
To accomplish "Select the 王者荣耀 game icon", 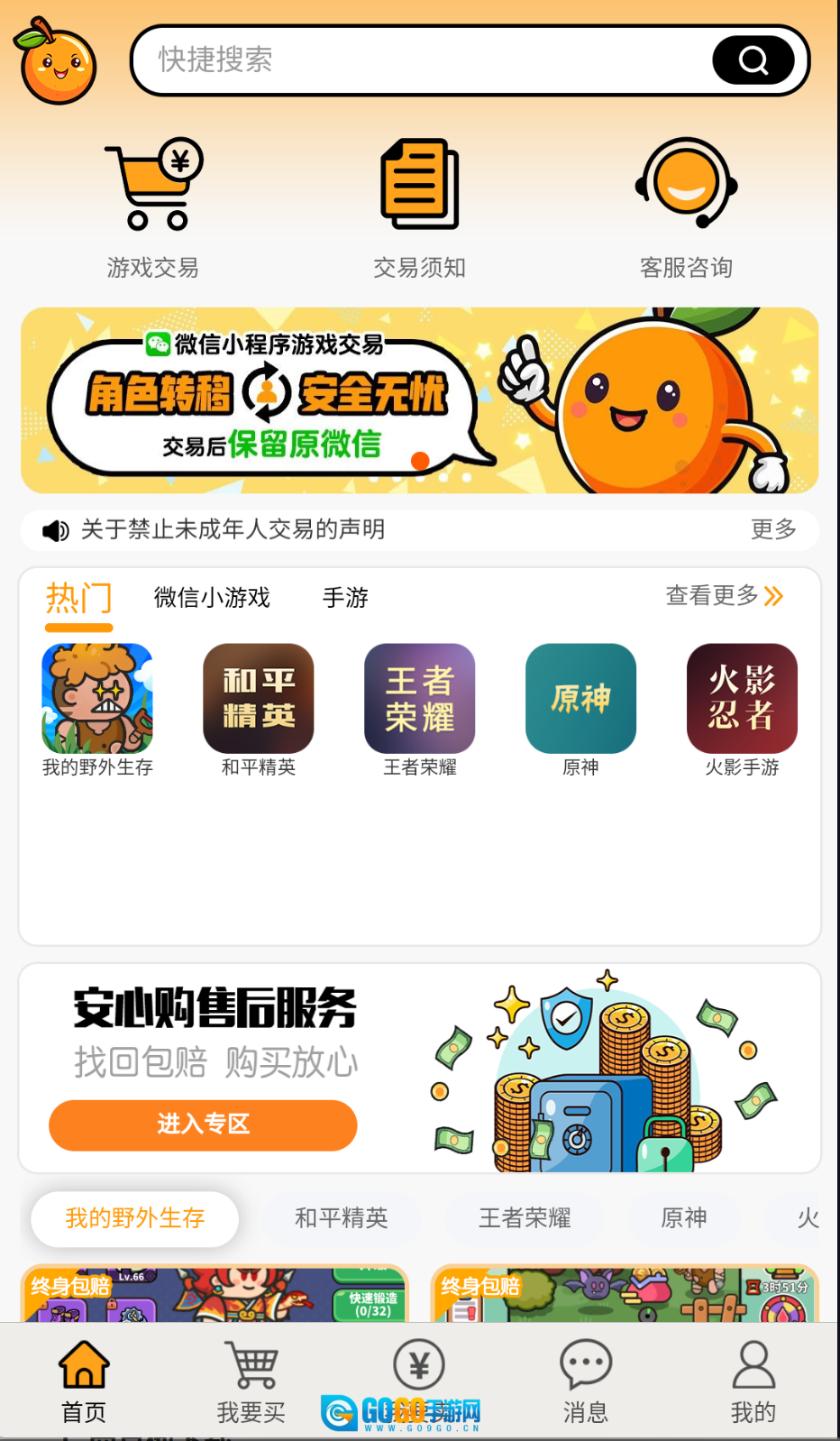I will (x=419, y=699).
